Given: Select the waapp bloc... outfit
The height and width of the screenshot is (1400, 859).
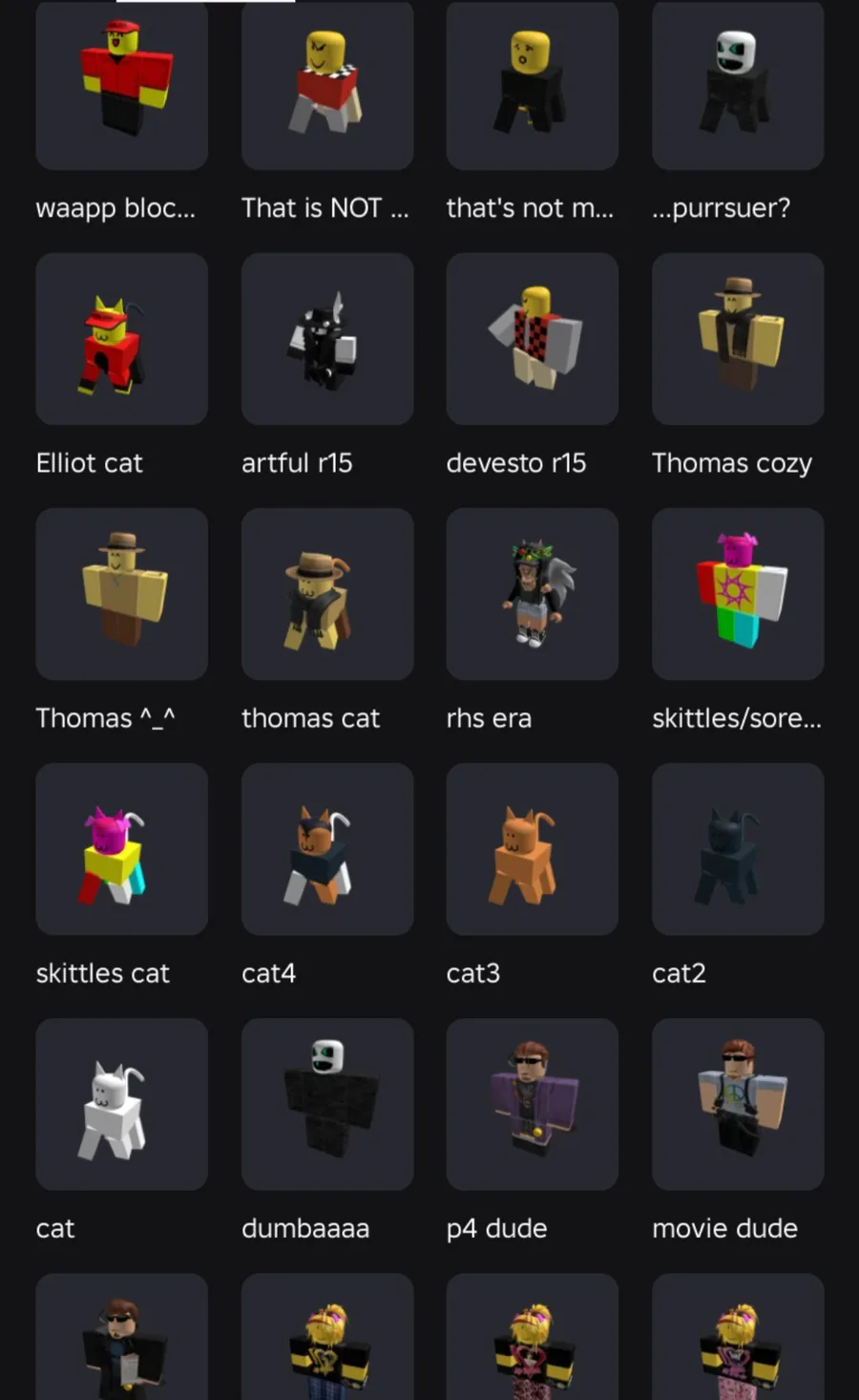Looking at the screenshot, I should click(121, 85).
